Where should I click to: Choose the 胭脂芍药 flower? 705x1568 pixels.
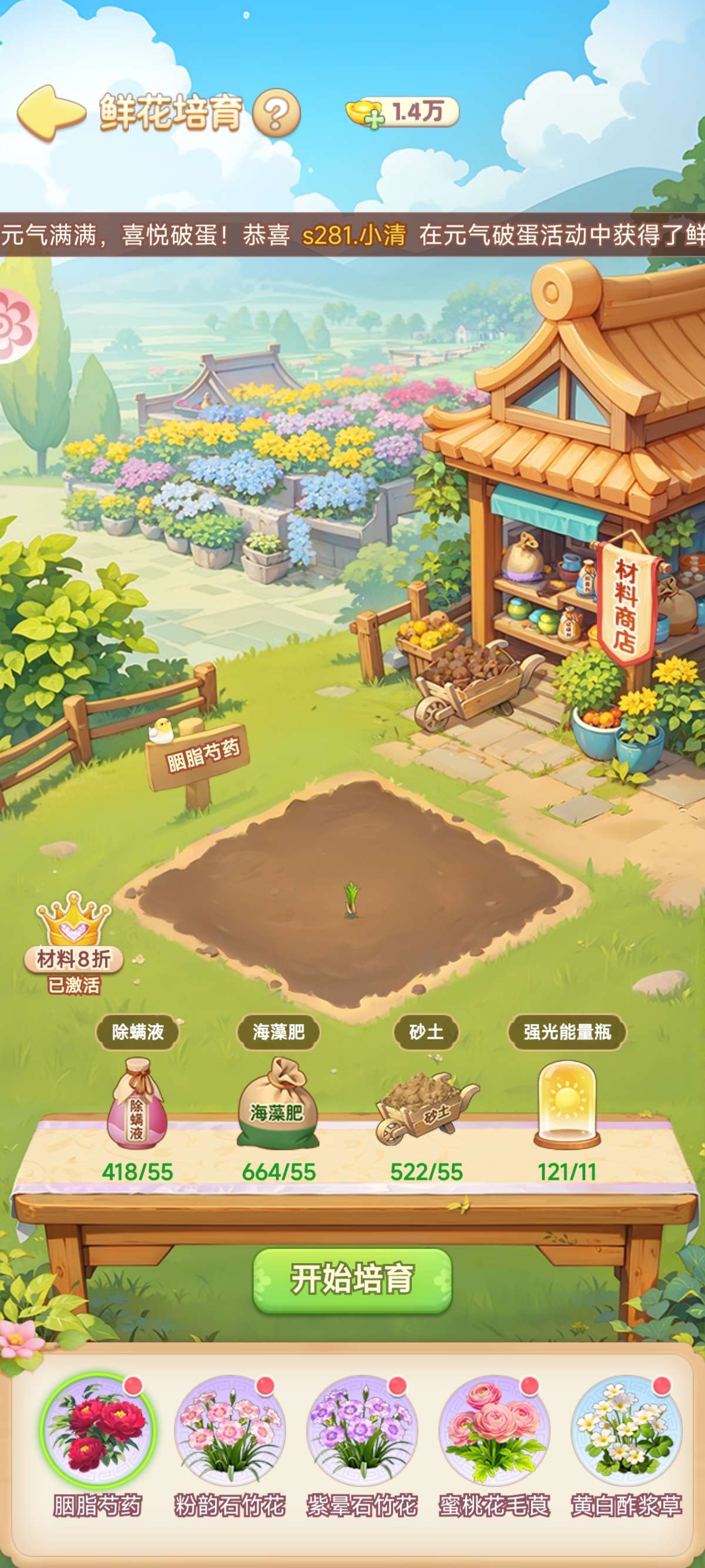tap(98, 1430)
